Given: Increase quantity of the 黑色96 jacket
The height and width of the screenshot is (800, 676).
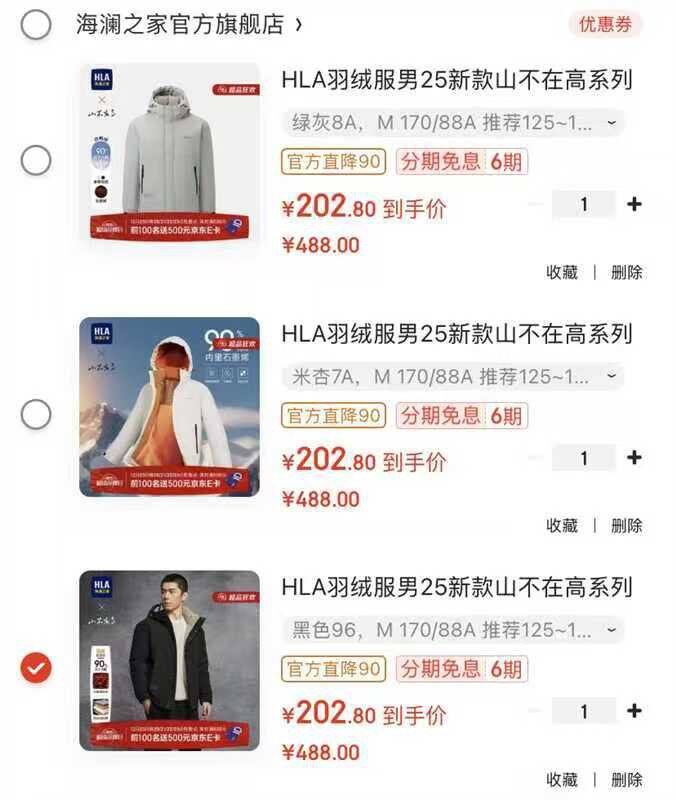Looking at the screenshot, I should (634, 711).
